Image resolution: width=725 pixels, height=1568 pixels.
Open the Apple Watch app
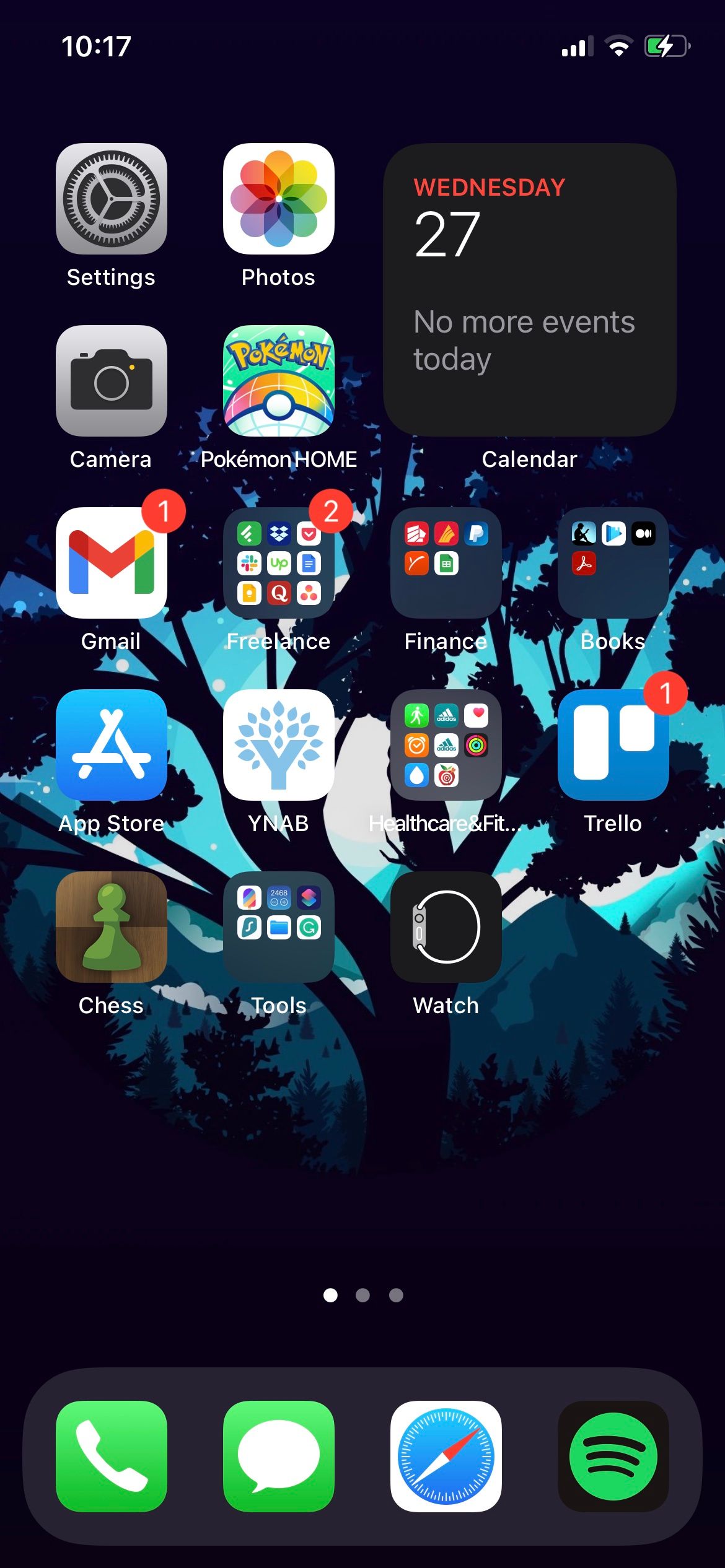click(445, 928)
